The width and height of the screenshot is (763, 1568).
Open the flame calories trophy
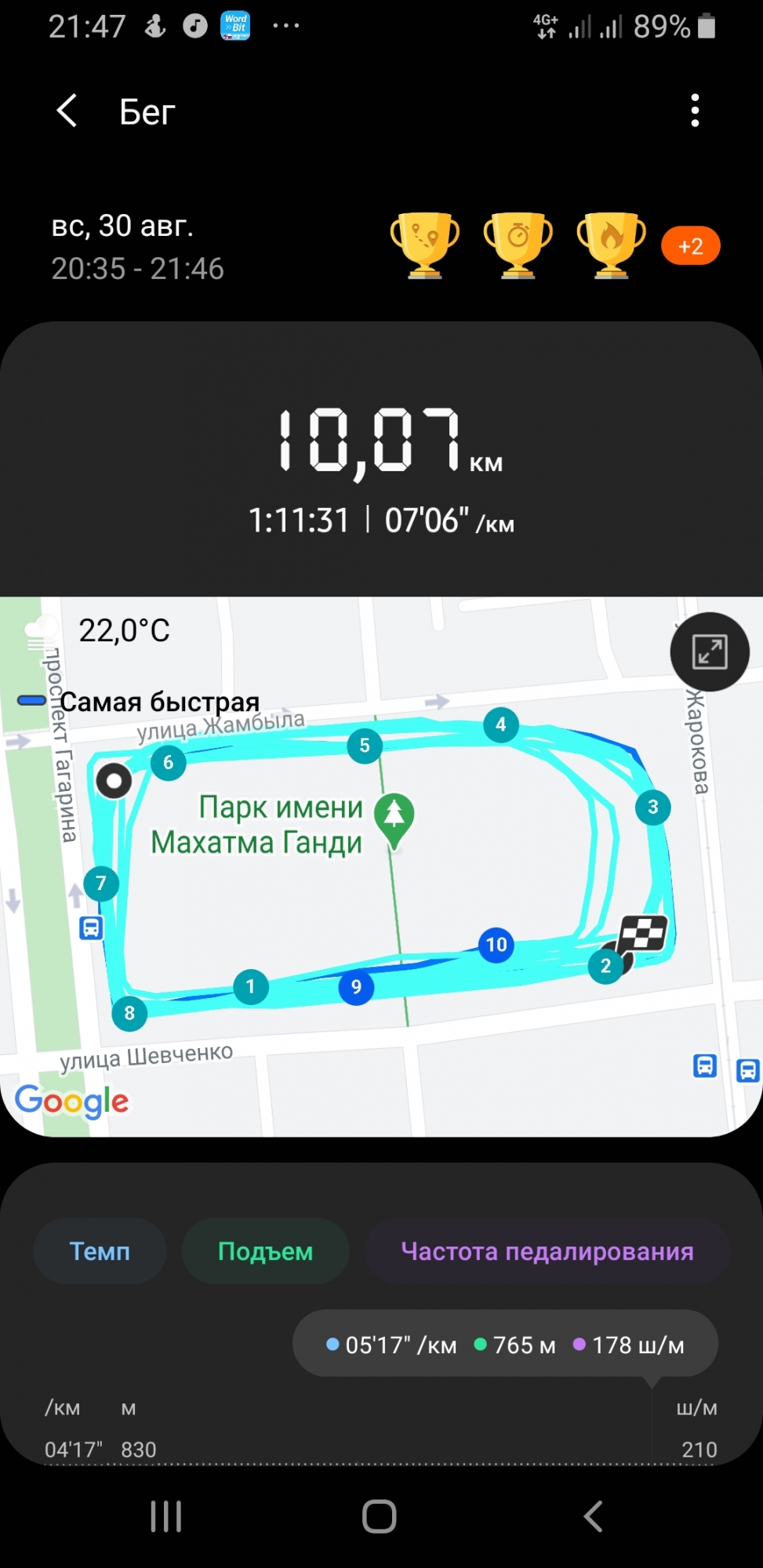(611, 245)
